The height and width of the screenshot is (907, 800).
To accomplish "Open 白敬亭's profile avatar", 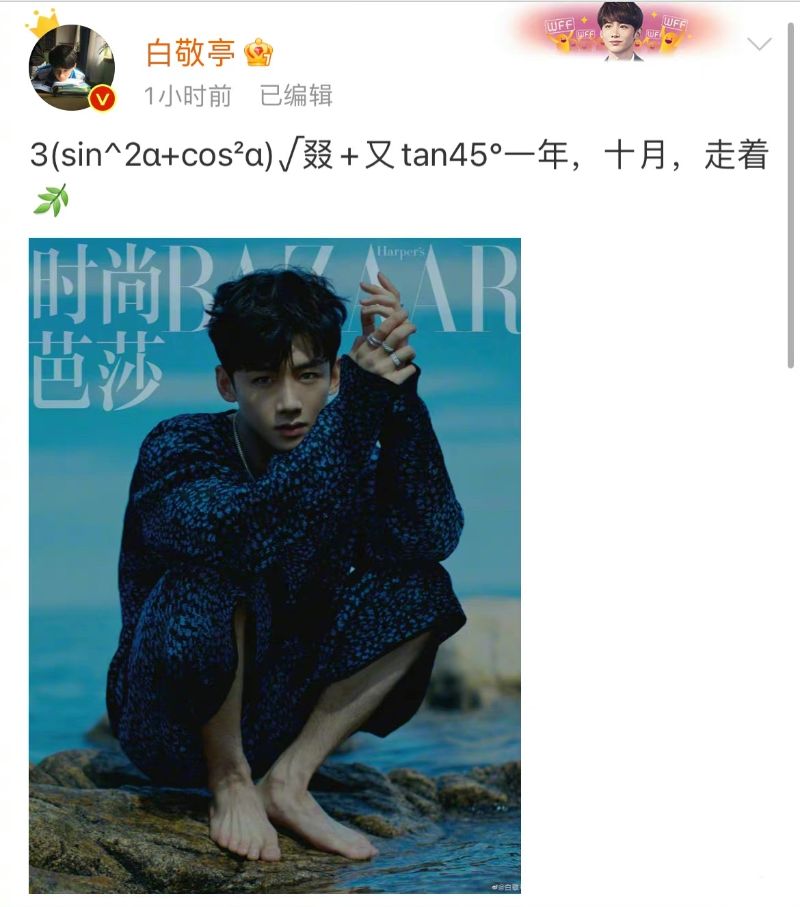I will click(71, 68).
